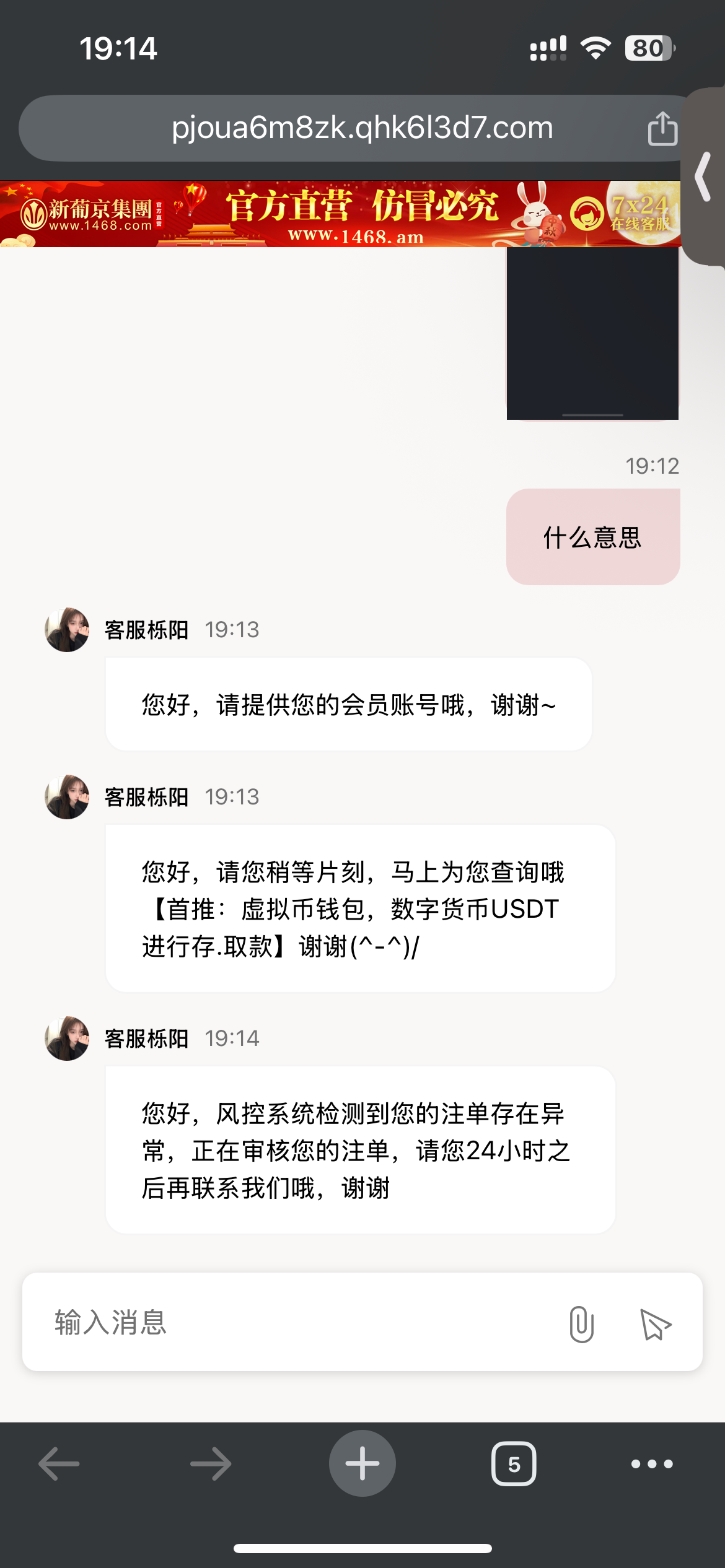Screen dimensions: 725x1568
Task: Tap the Wi-Fi icon in the status bar
Action: [595, 47]
